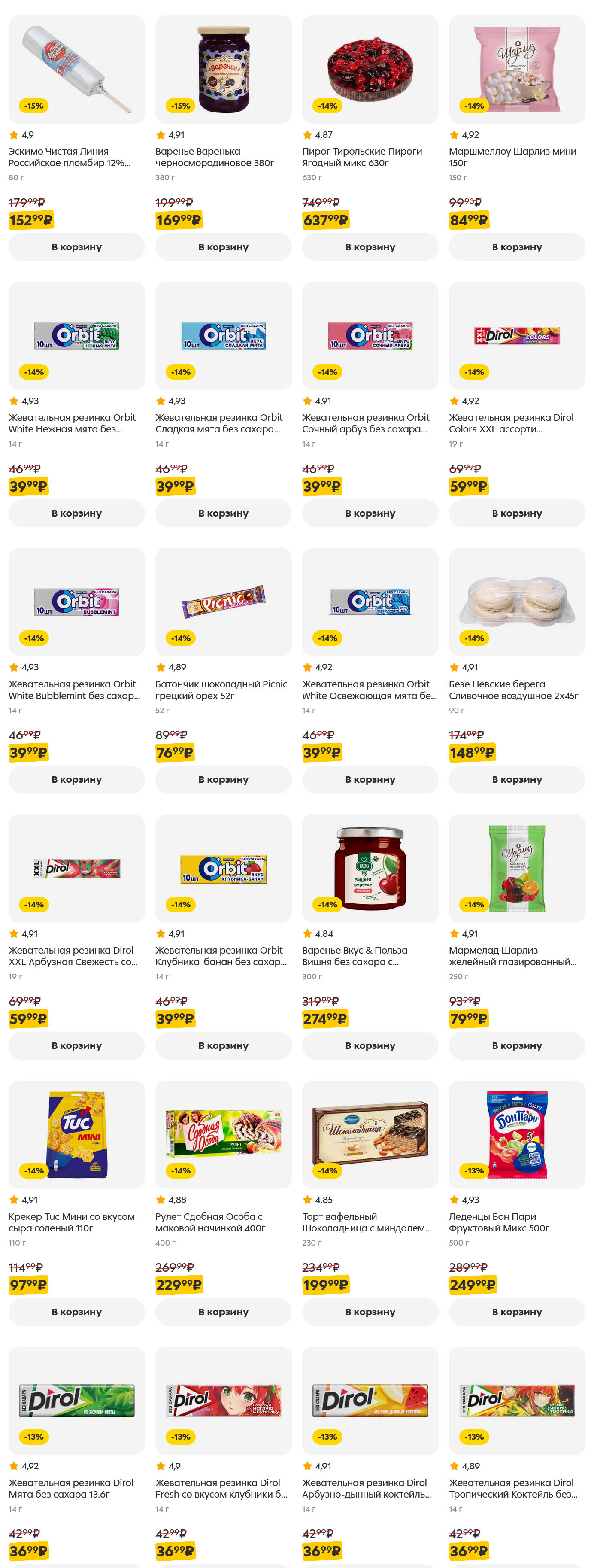Add Dirol Colors XXL ассорти to cart
The width and height of the screenshot is (594, 1568).
click(x=516, y=513)
